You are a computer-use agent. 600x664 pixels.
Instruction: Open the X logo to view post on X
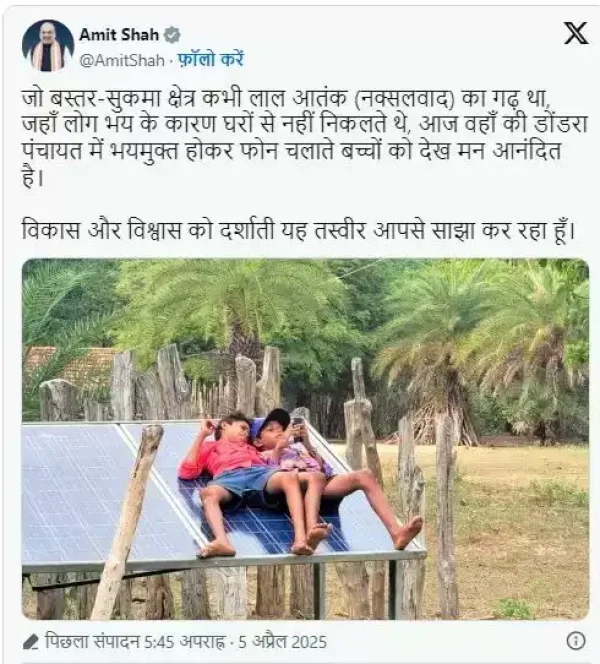coord(575,33)
